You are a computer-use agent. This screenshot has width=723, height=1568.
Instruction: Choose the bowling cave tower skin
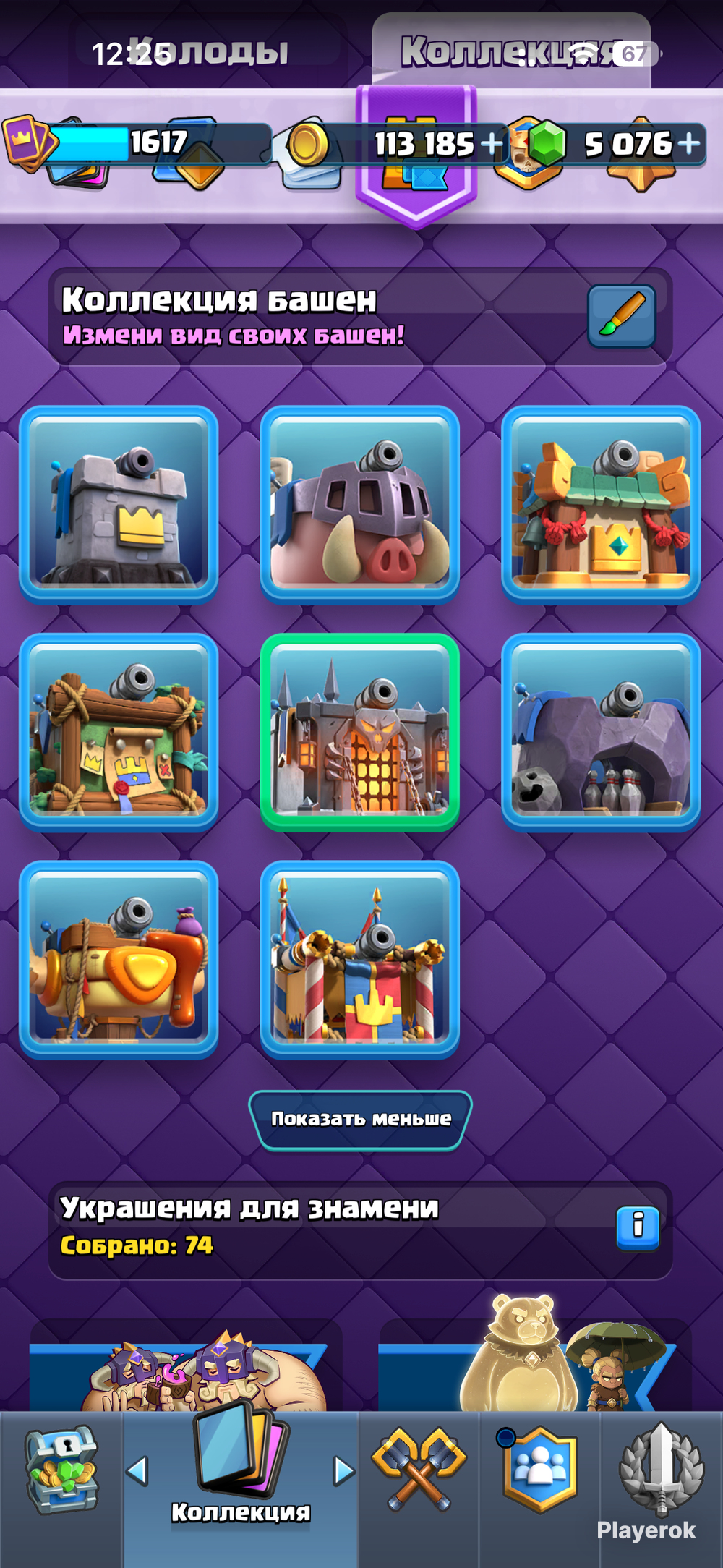601,732
